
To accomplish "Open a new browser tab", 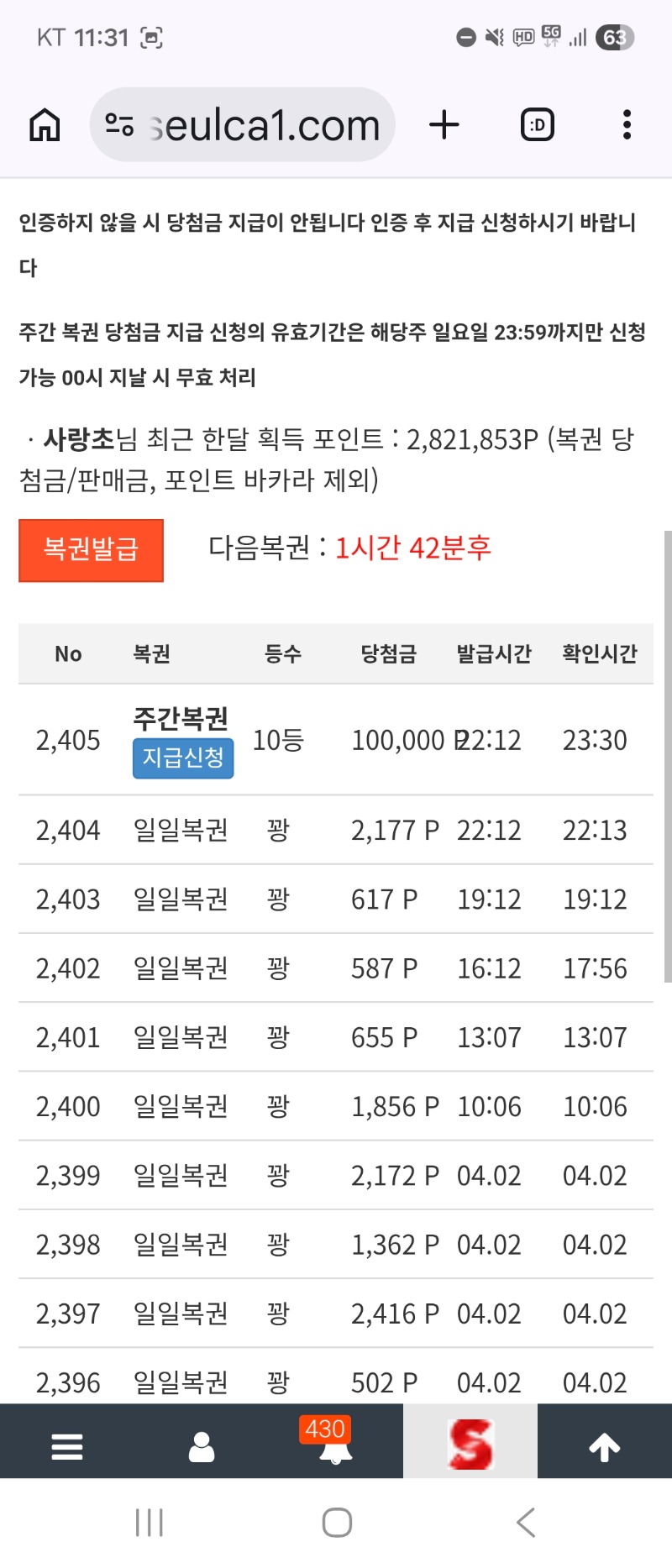I will pyautogui.click(x=444, y=125).
